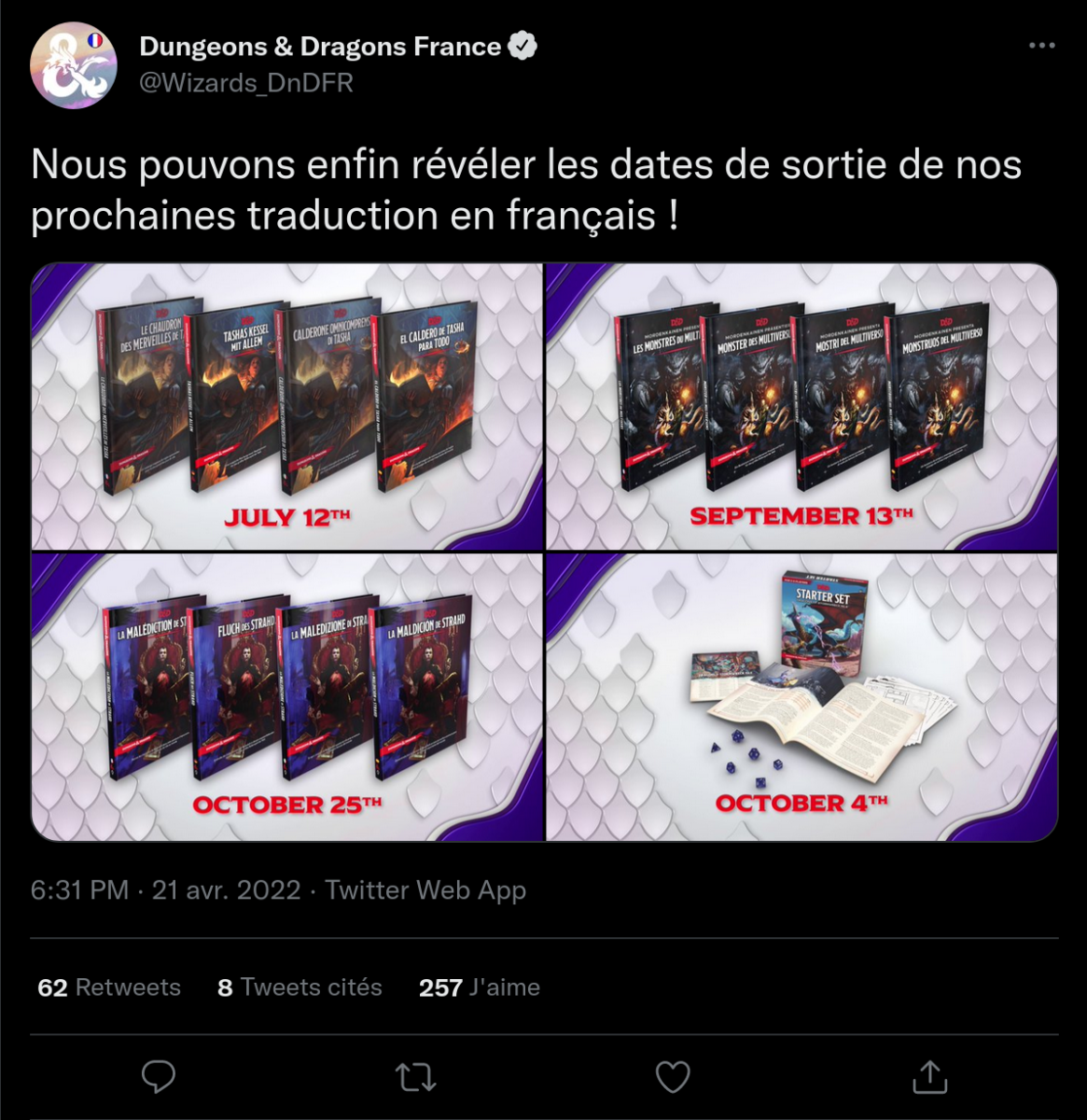The height and width of the screenshot is (1120, 1087).
Task: Open the Dungeons & Dragons France profile picture
Action: [74, 65]
